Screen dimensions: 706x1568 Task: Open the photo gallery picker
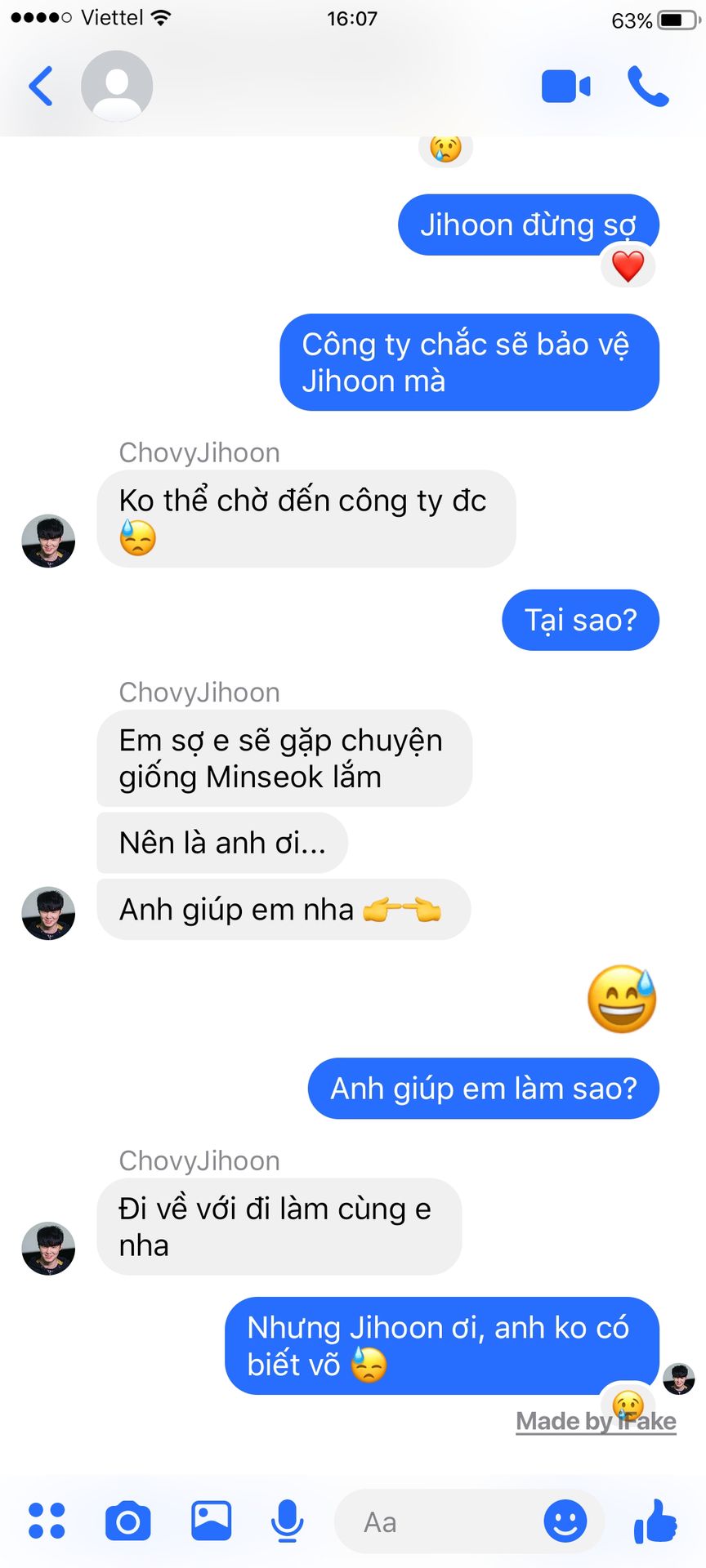tap(211, 1521)
